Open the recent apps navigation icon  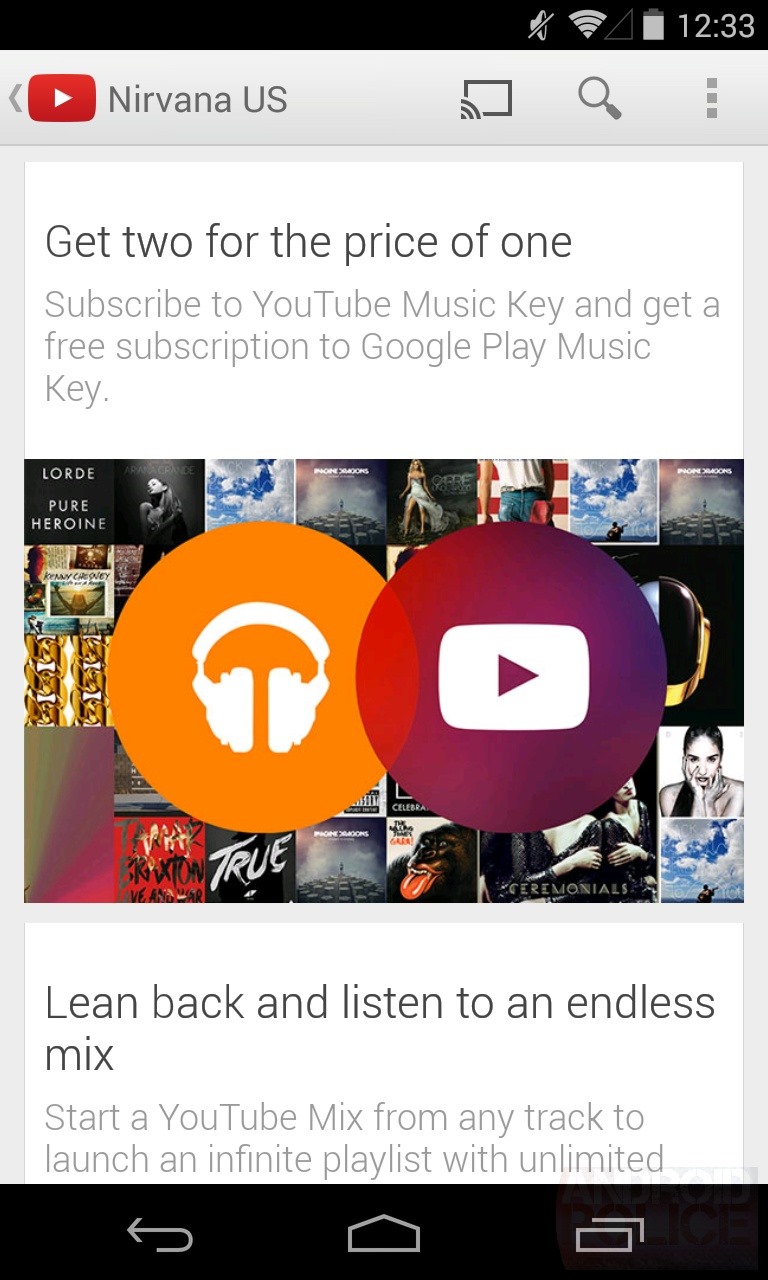[609, 1235]
